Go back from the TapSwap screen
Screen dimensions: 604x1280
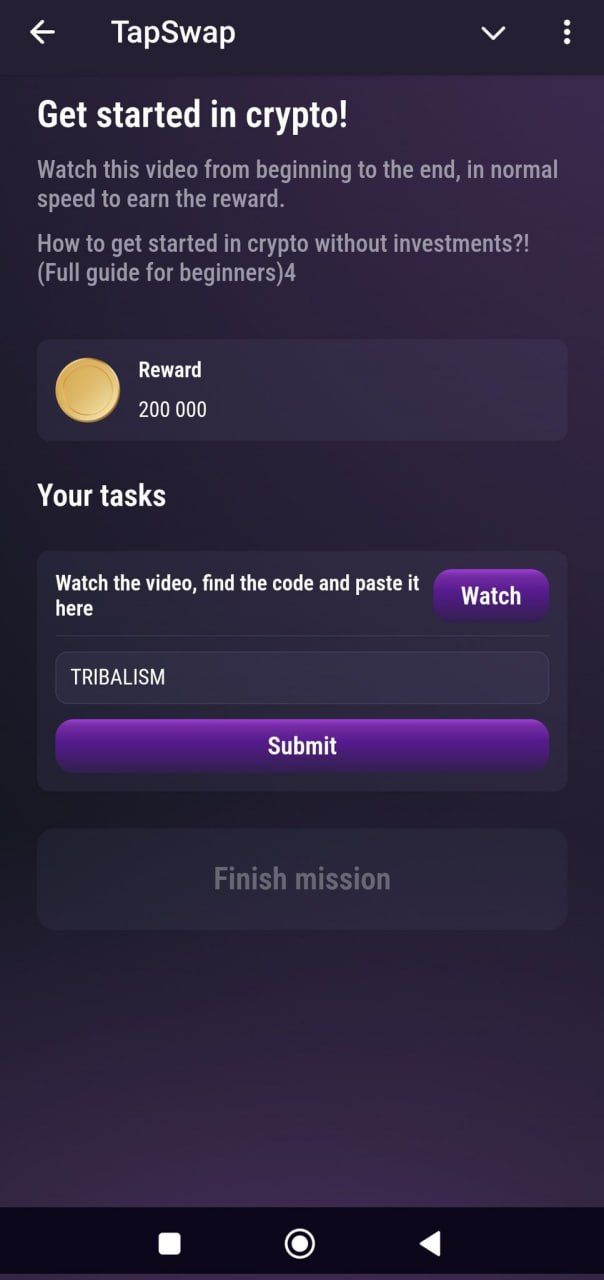coord(42,33)
